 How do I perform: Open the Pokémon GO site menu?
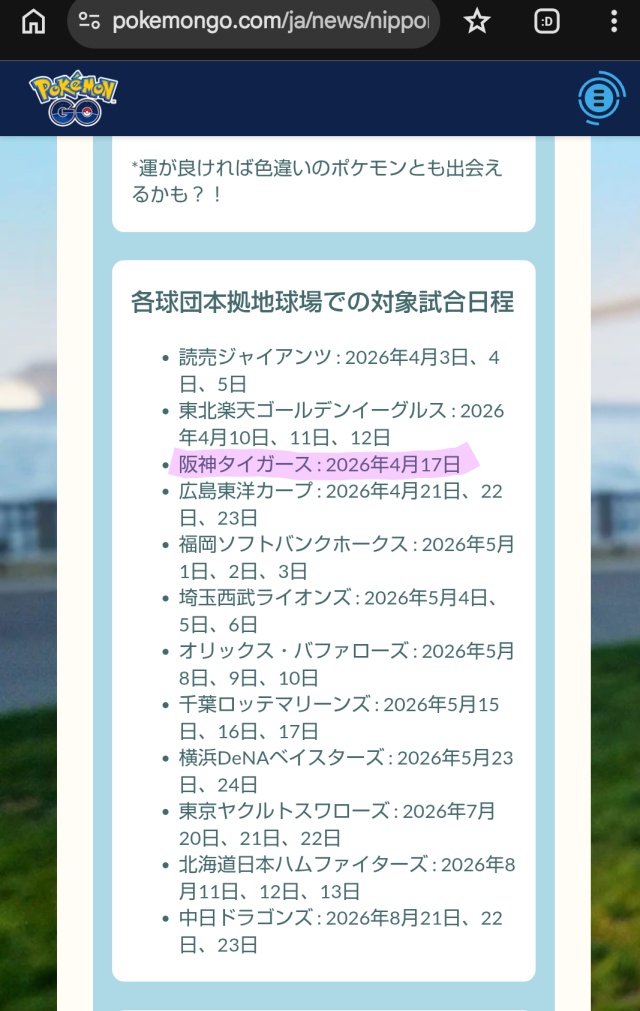599,97
